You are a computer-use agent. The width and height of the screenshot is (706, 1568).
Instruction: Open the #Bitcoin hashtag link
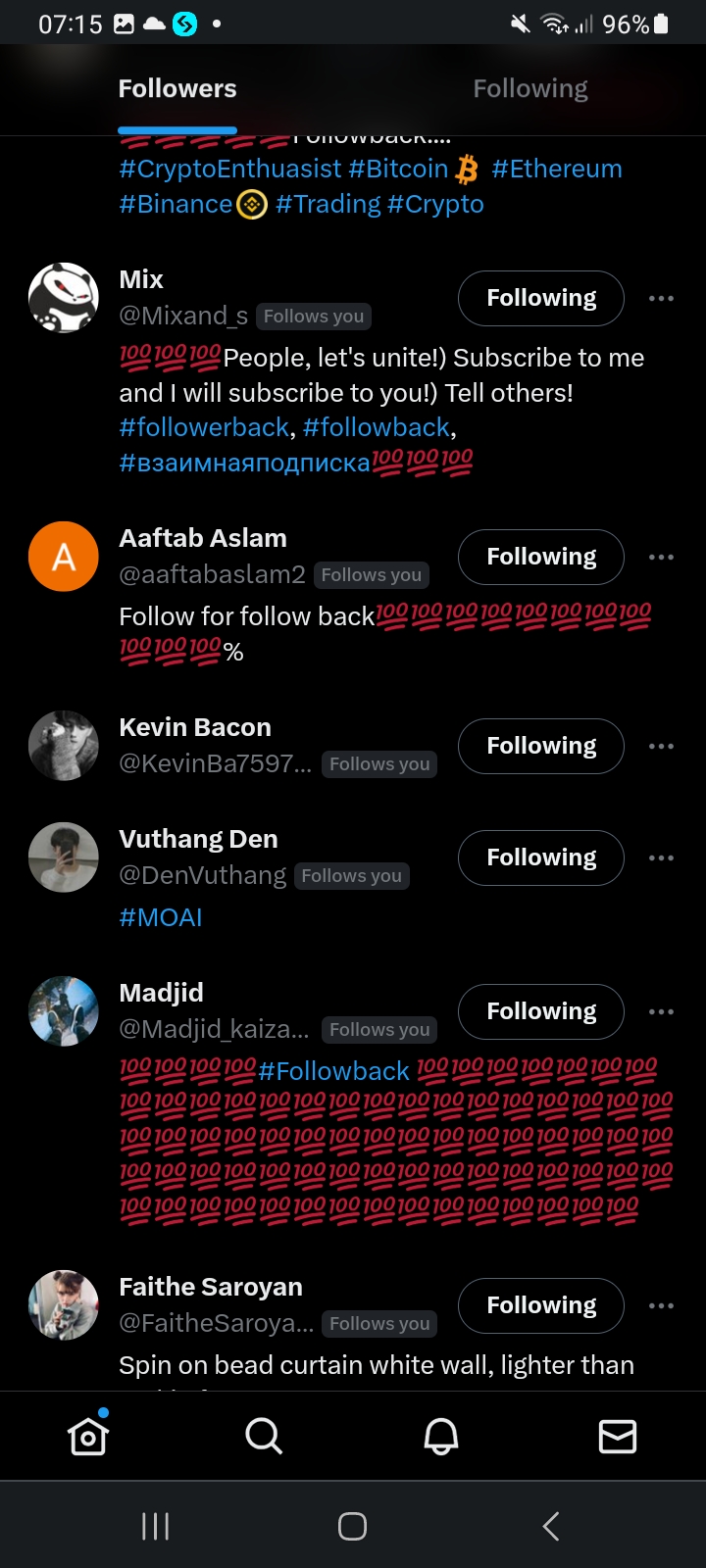(398, 169)
